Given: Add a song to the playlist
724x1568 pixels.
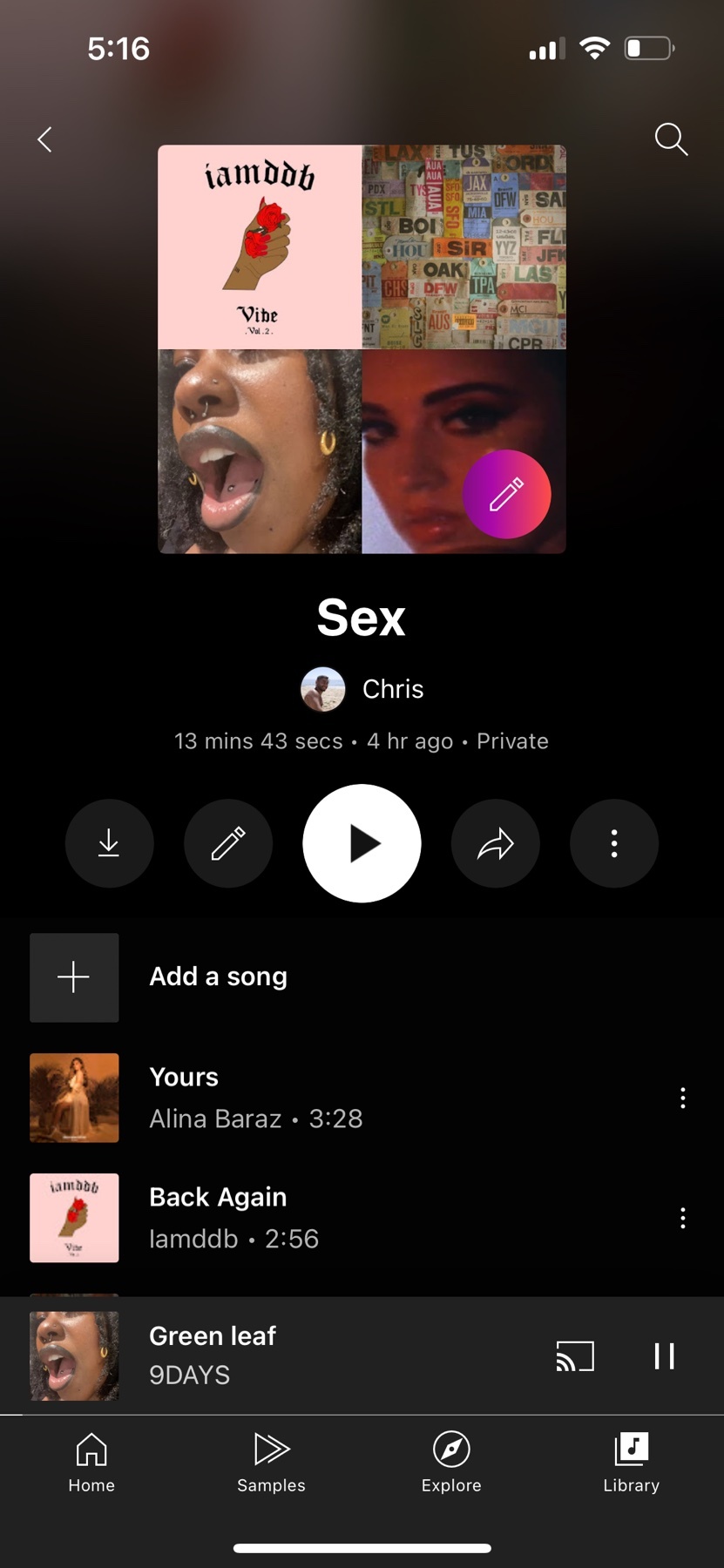Looking at the screenshot, I should 218,977.
